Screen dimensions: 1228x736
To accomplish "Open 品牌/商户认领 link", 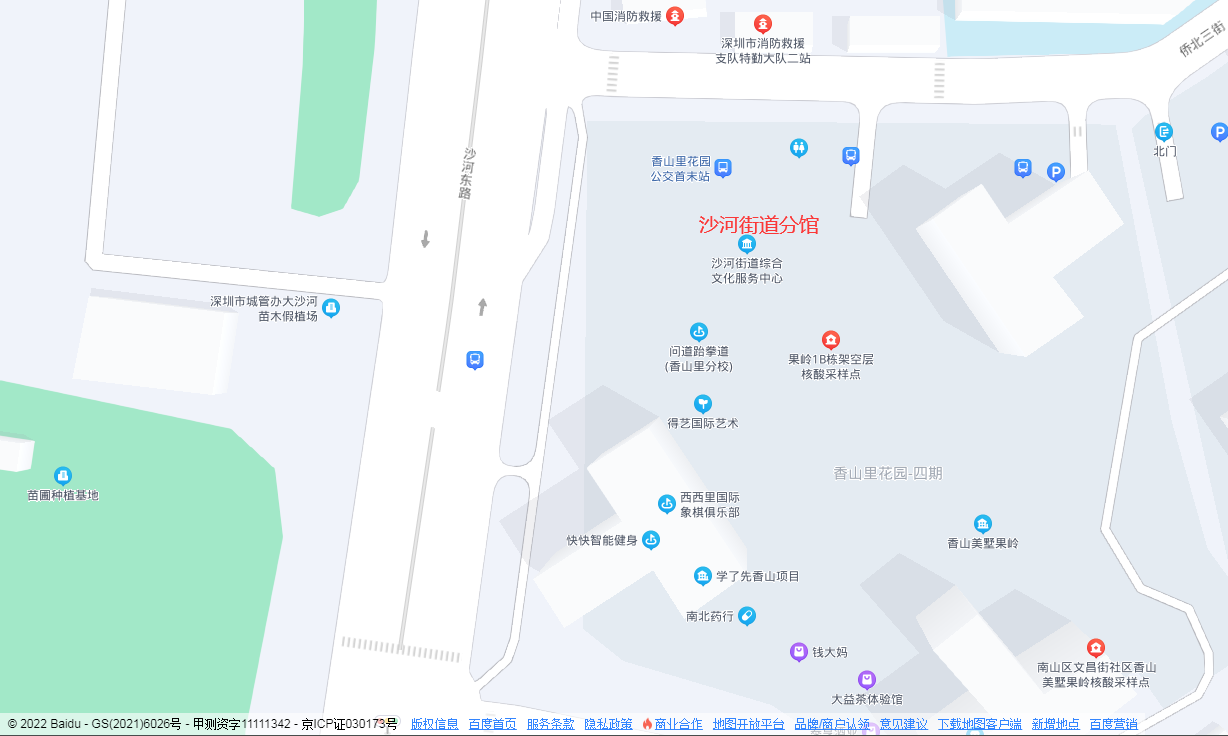I will 832,724.
